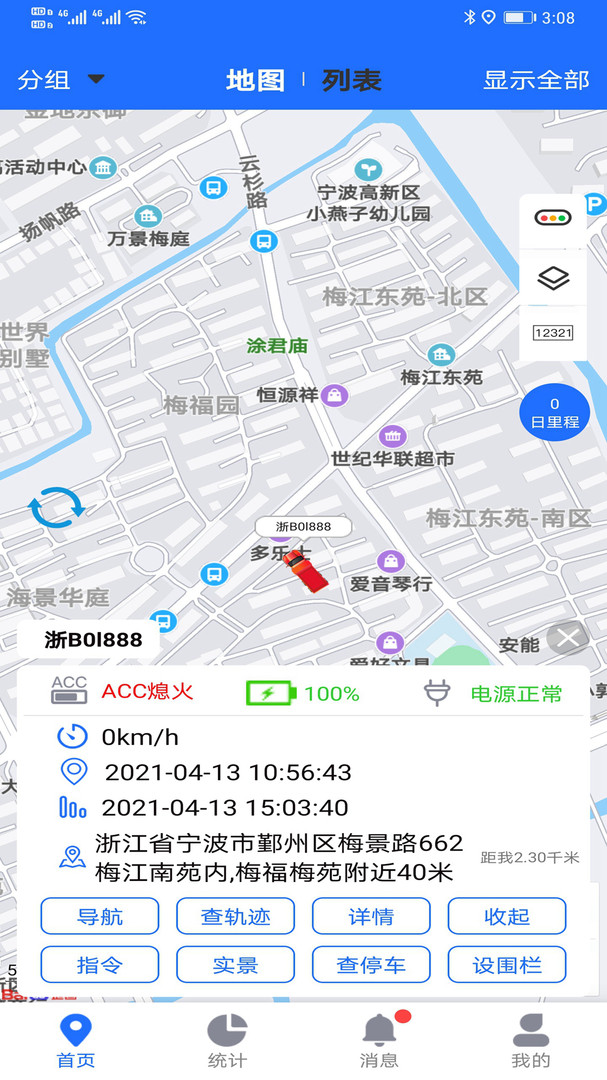The height and width of the screenshot is (1080, 607).
Task: Set a geofence with 设围栏
Action: coord(507,965)
